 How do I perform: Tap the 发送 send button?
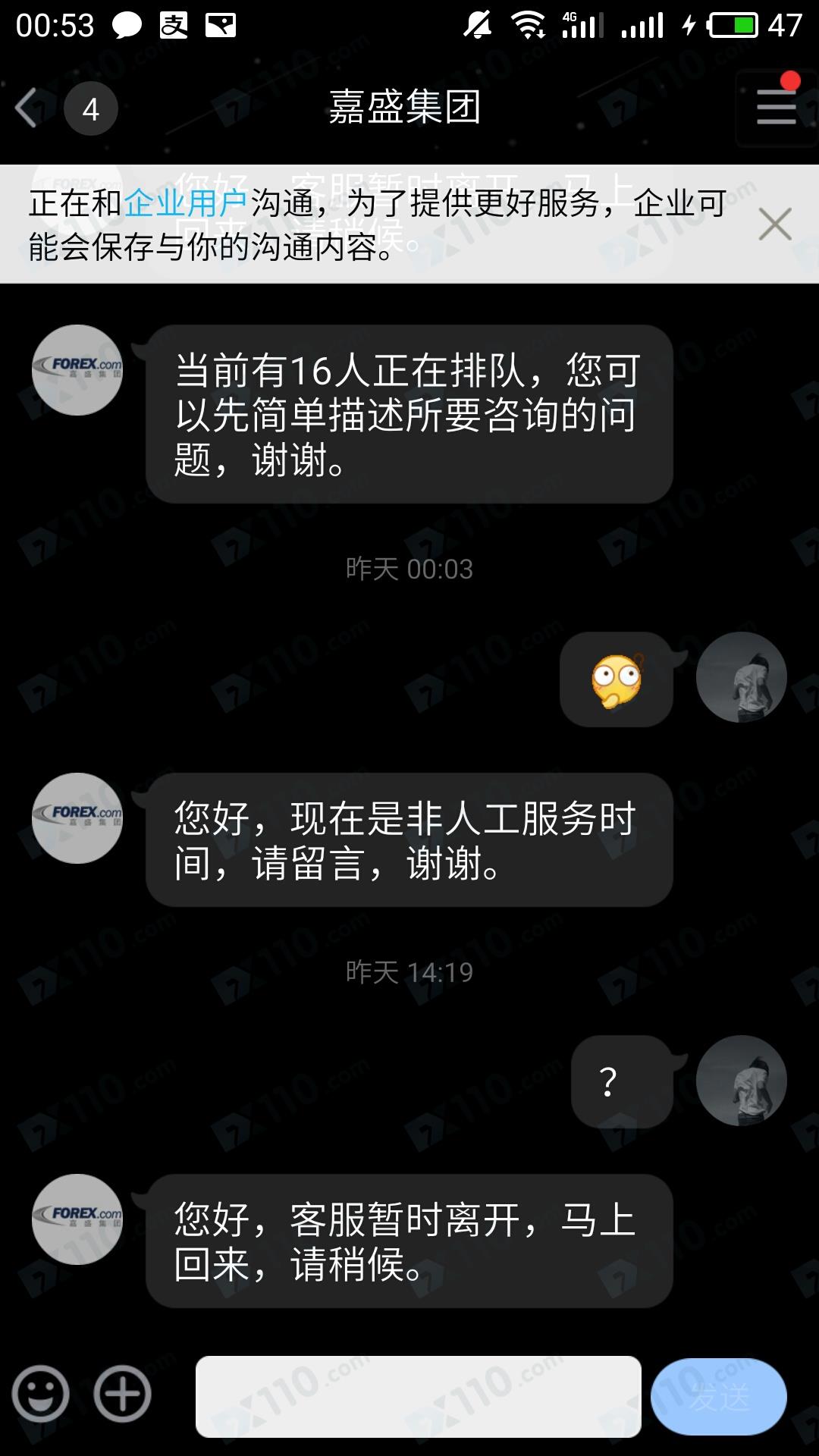(718, 1396)
